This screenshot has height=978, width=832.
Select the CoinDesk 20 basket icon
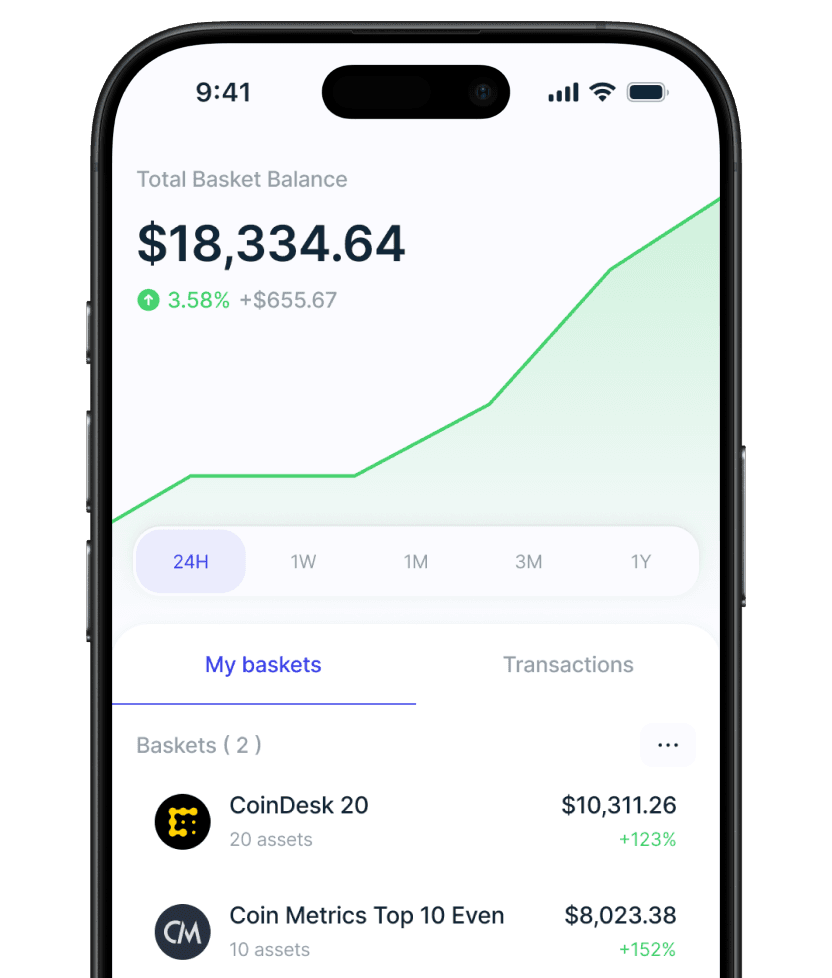point(183,821)
